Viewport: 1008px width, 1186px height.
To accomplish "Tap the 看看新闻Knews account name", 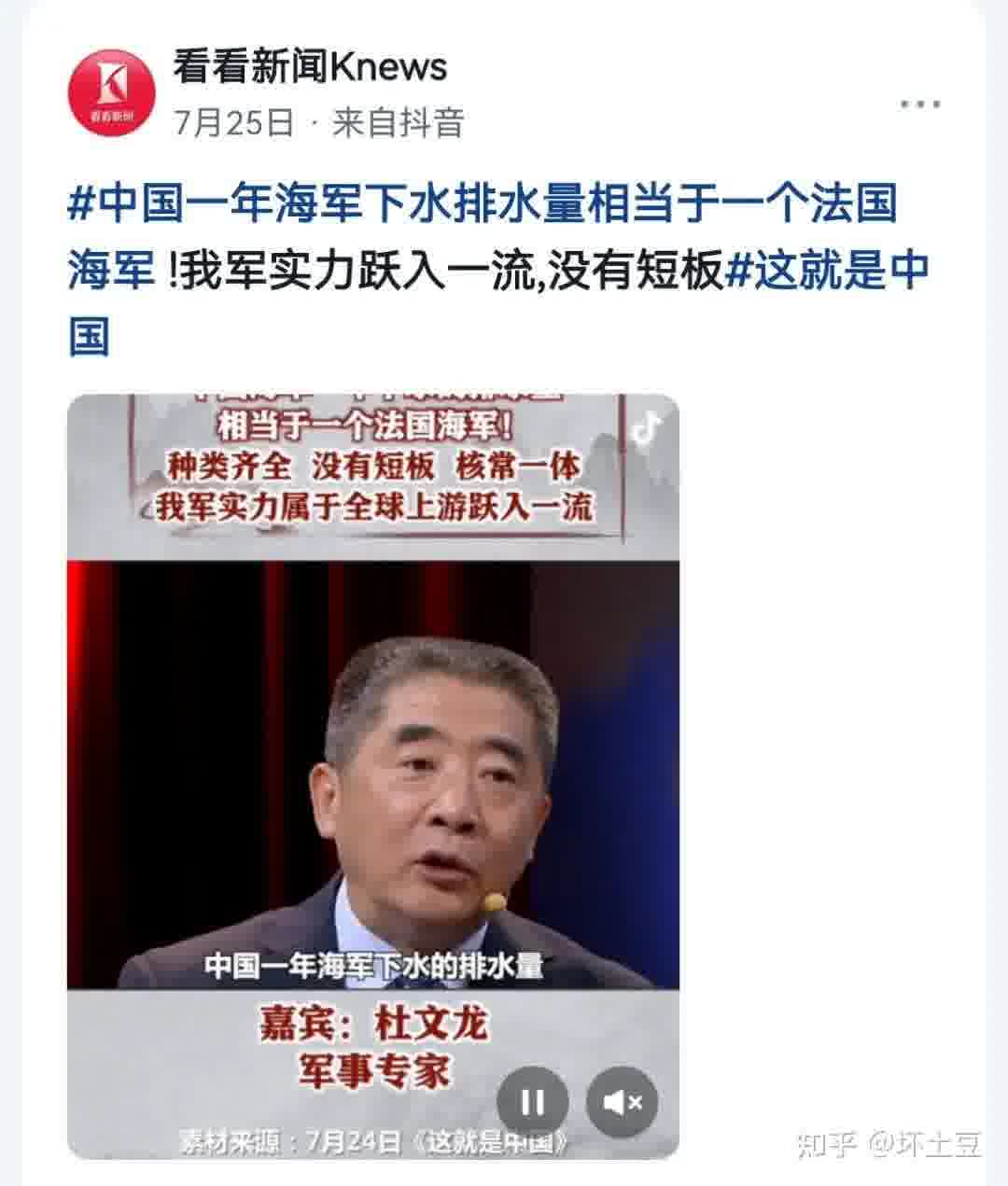I will 309,66.
